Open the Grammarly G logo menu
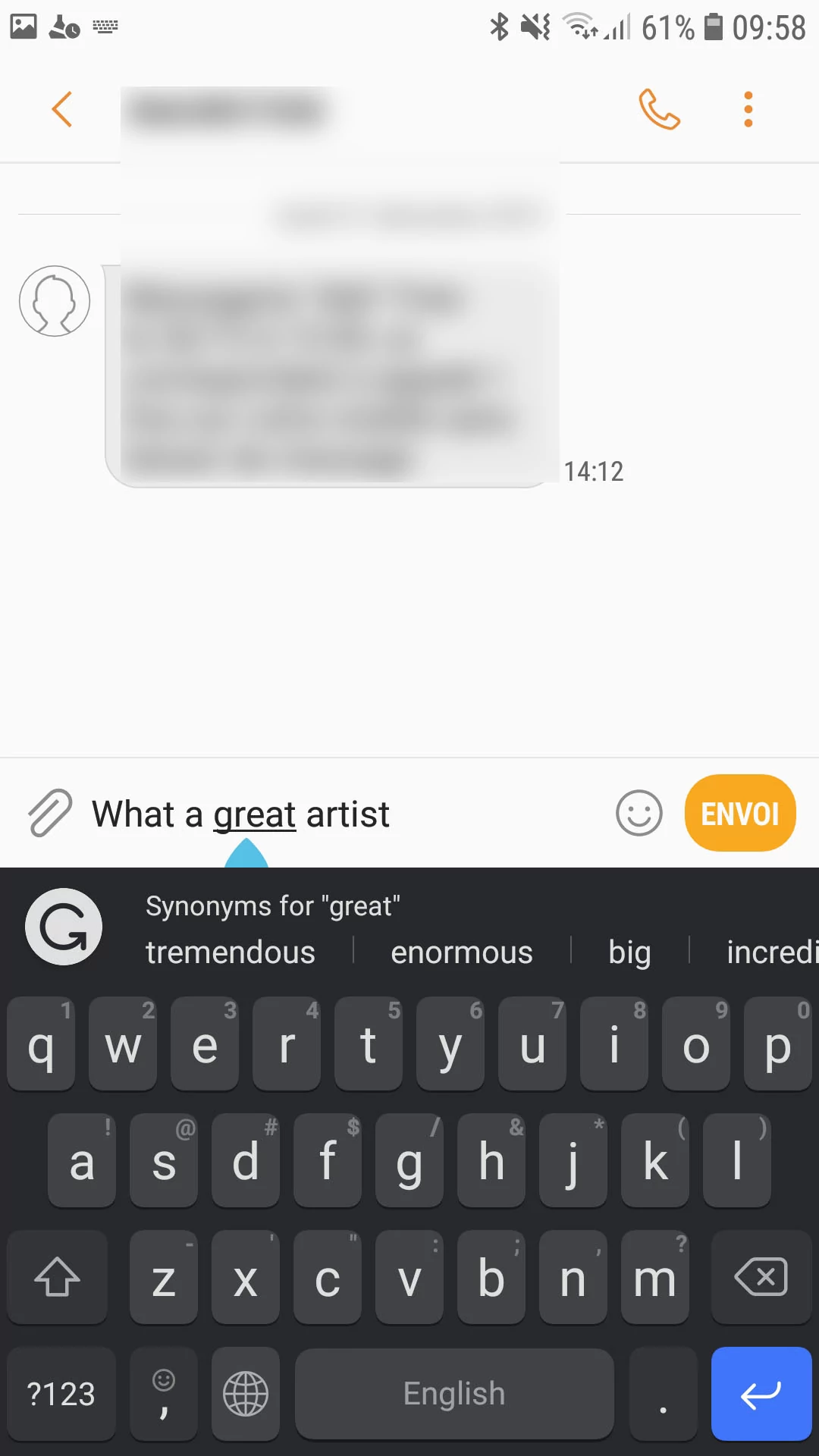Image resolution: width=819 pixels, height=1456 pixels. (64, 927)
